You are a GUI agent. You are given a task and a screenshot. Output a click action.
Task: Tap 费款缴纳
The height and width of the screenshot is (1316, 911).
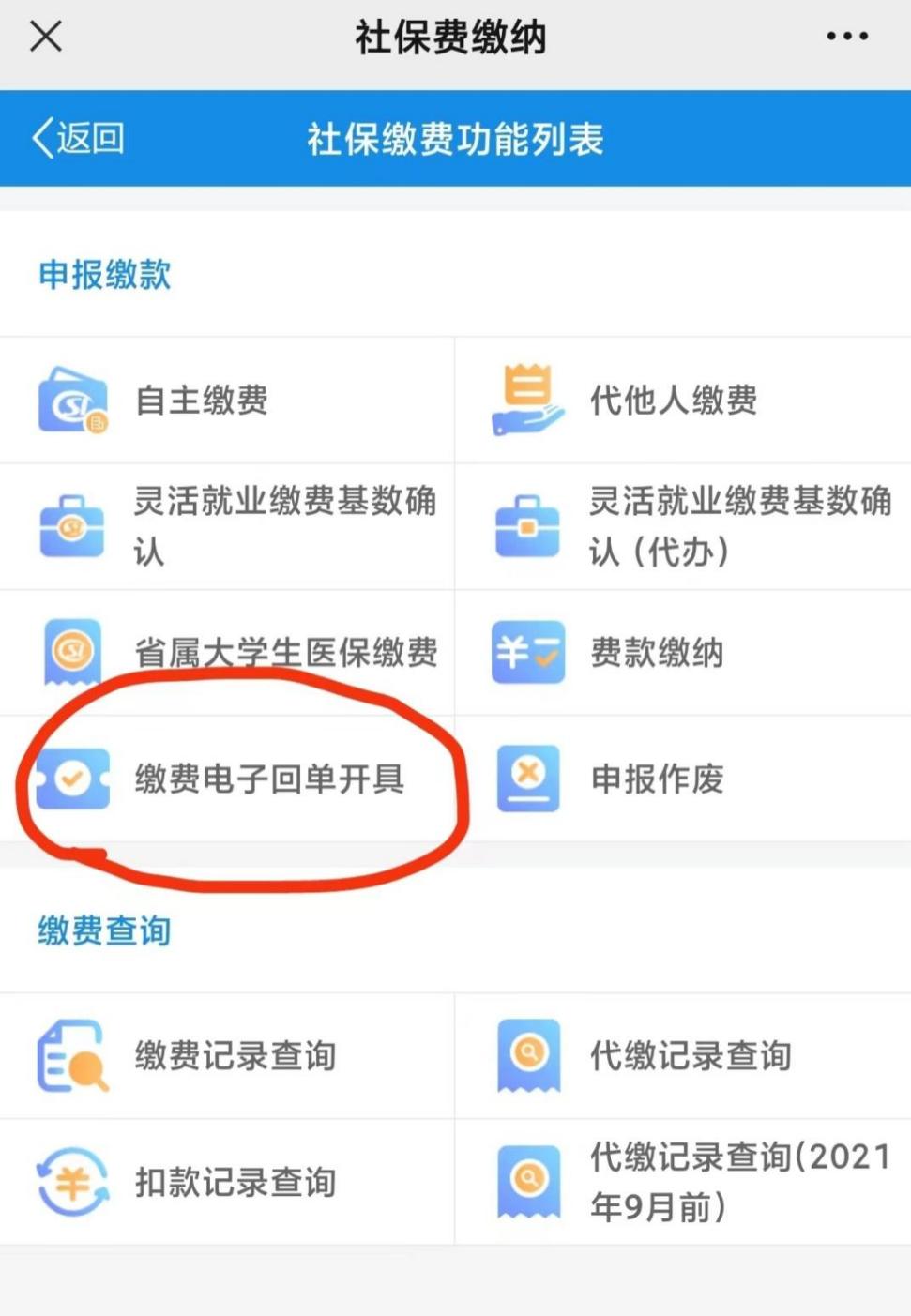tap(682, 653)
